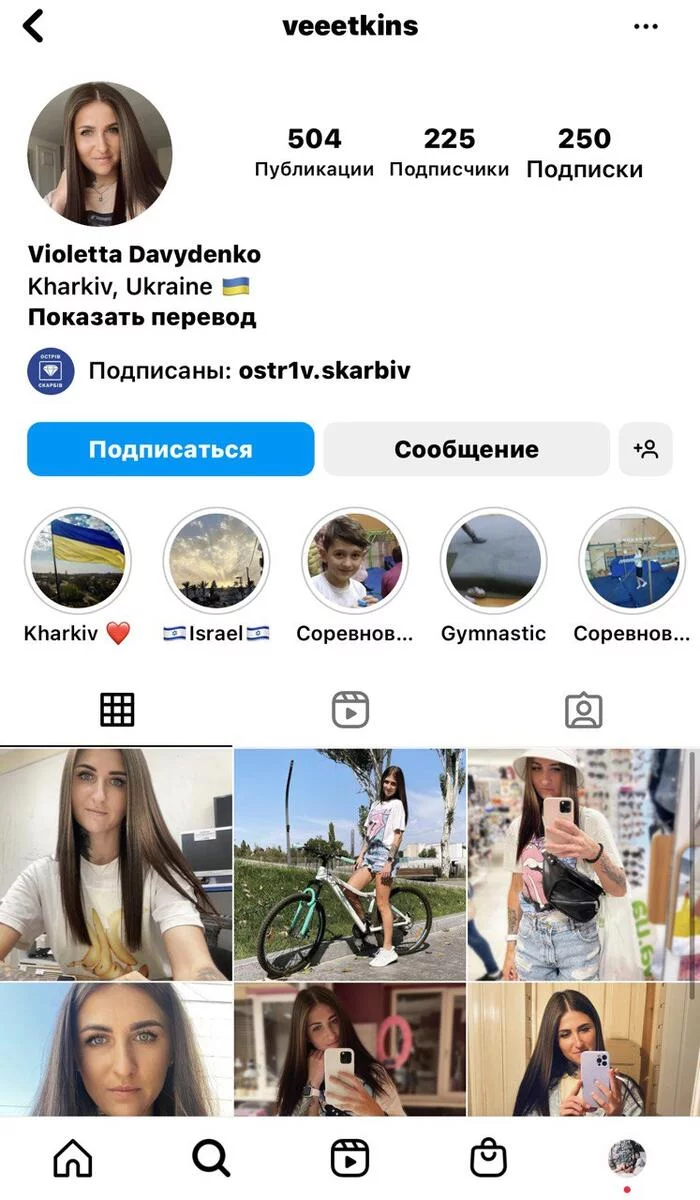The height and width of the screenshot is (1200, 700).
Task: Go to the Home feed
Action: coord(72,1158)
